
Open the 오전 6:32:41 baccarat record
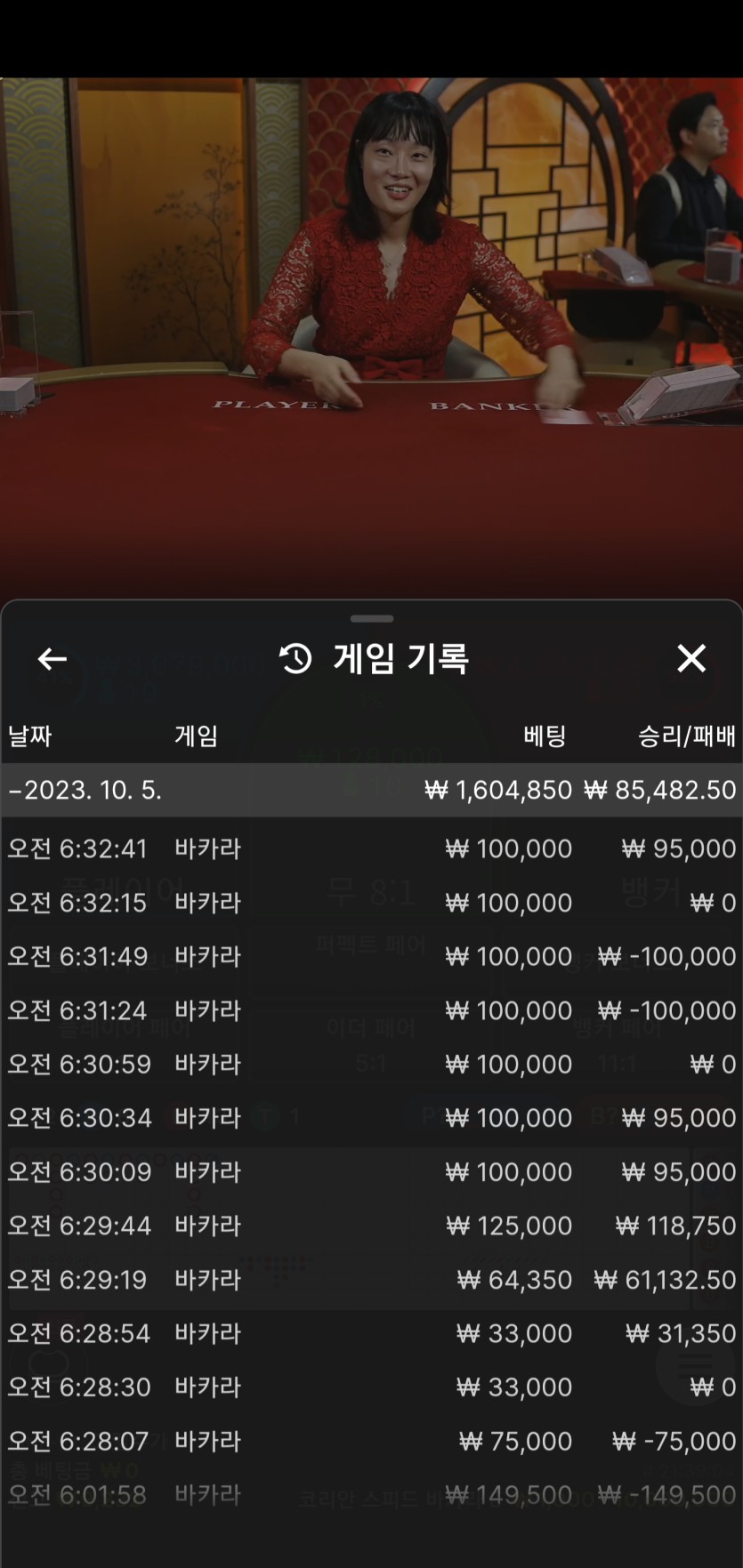371,848
